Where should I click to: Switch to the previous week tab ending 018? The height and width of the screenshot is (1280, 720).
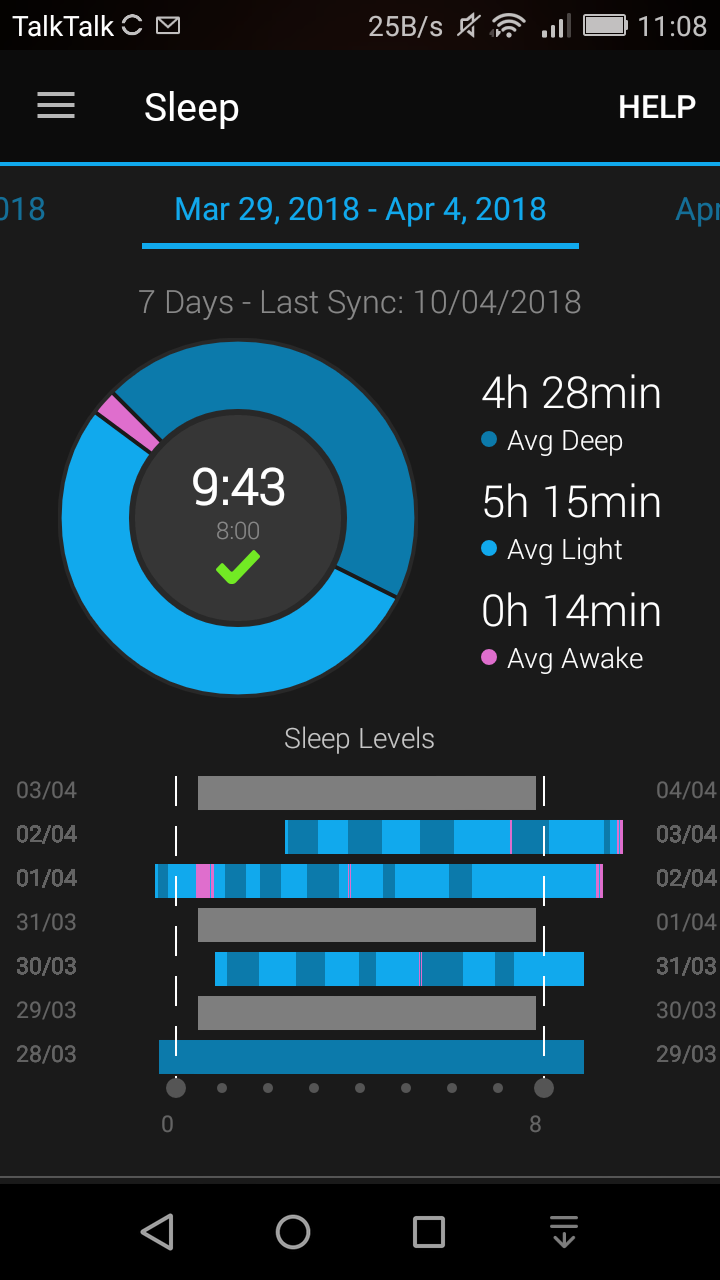click(x=22, y=209)
